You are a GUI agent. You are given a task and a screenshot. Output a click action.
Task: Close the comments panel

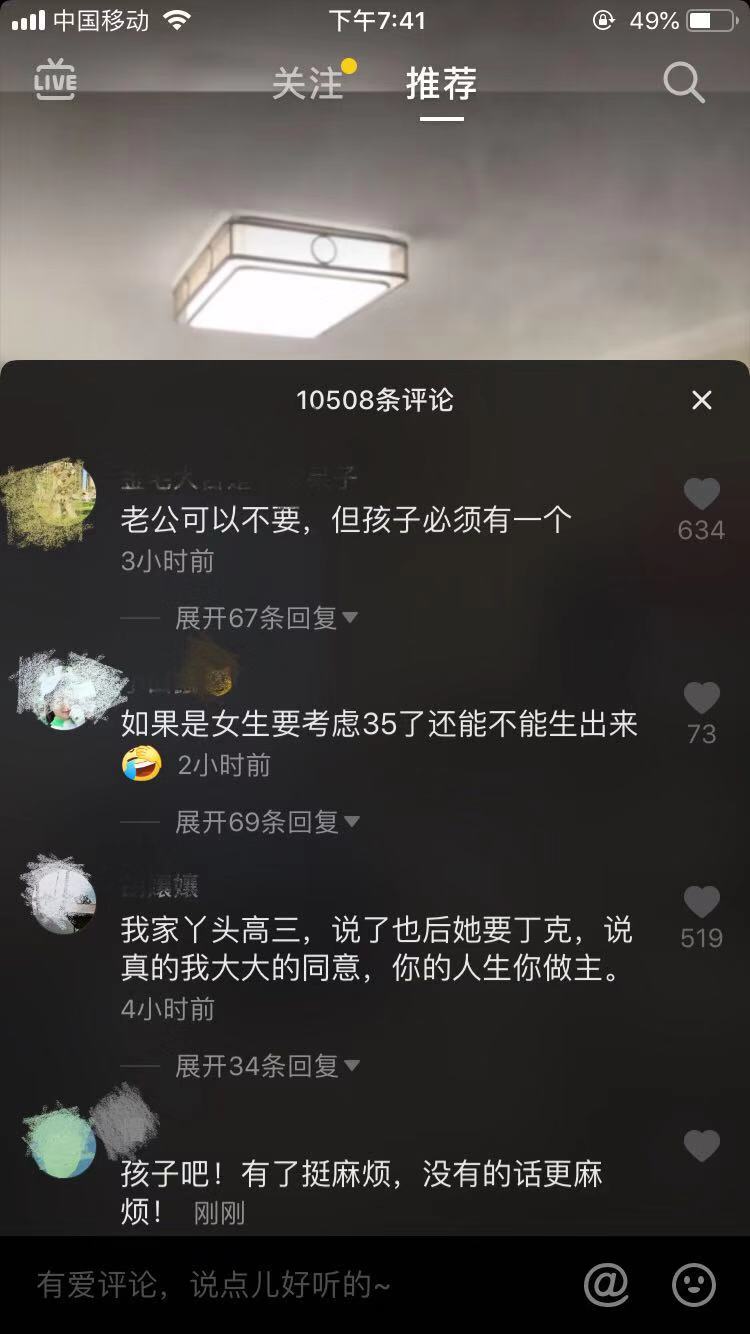coord(702,400)
